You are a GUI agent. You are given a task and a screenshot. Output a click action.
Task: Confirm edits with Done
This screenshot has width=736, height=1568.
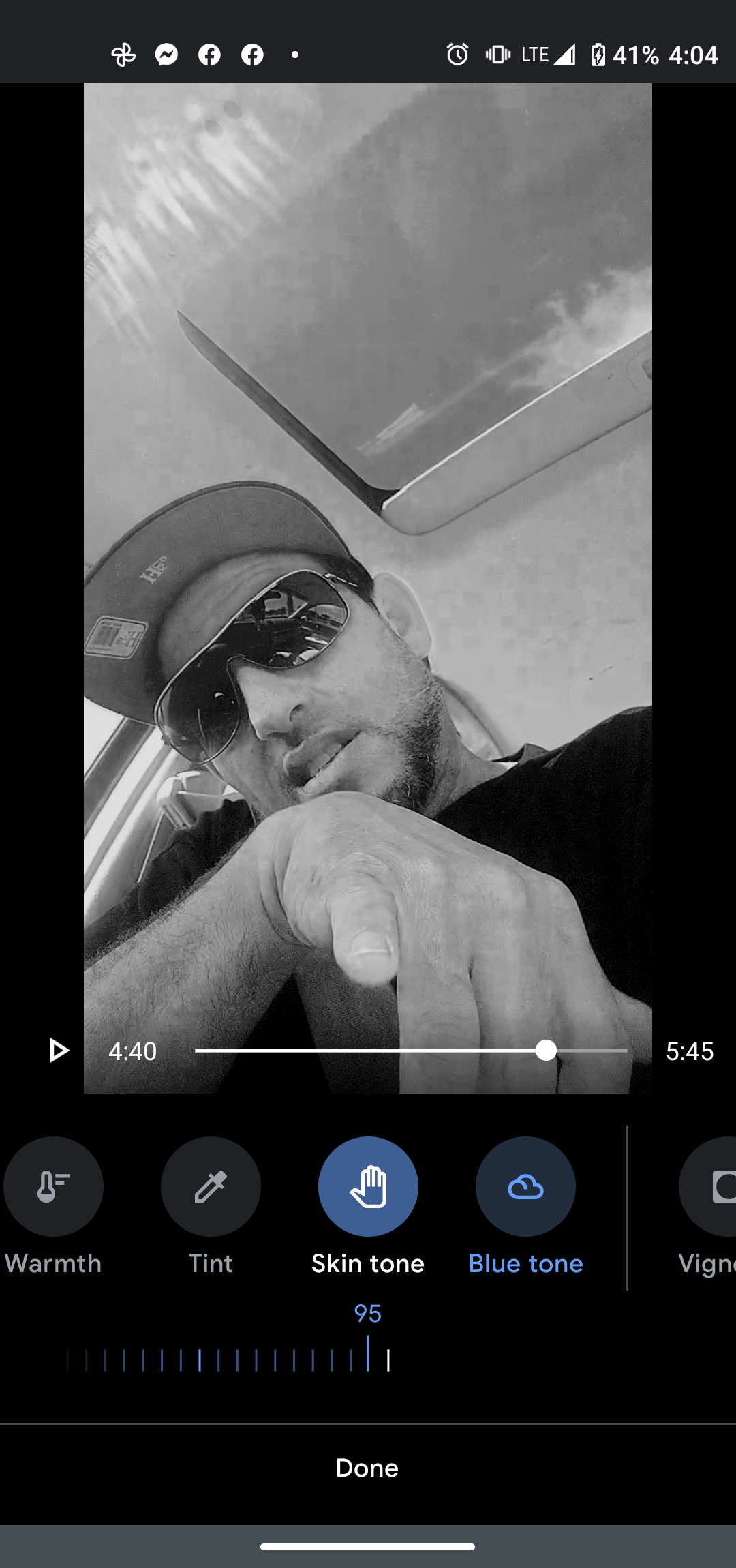pos(367,1468)
